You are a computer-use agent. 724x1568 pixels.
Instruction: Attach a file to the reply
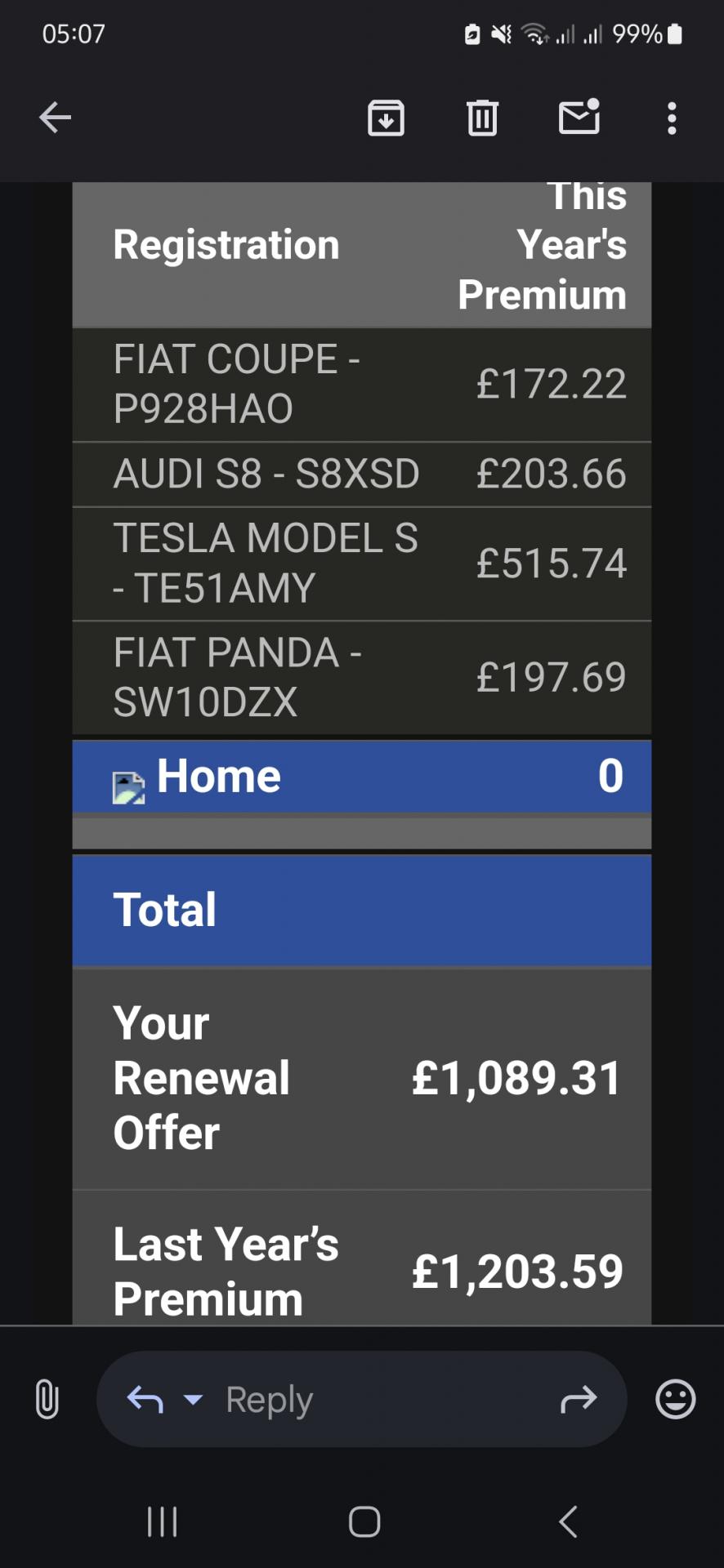(47, 1399)
